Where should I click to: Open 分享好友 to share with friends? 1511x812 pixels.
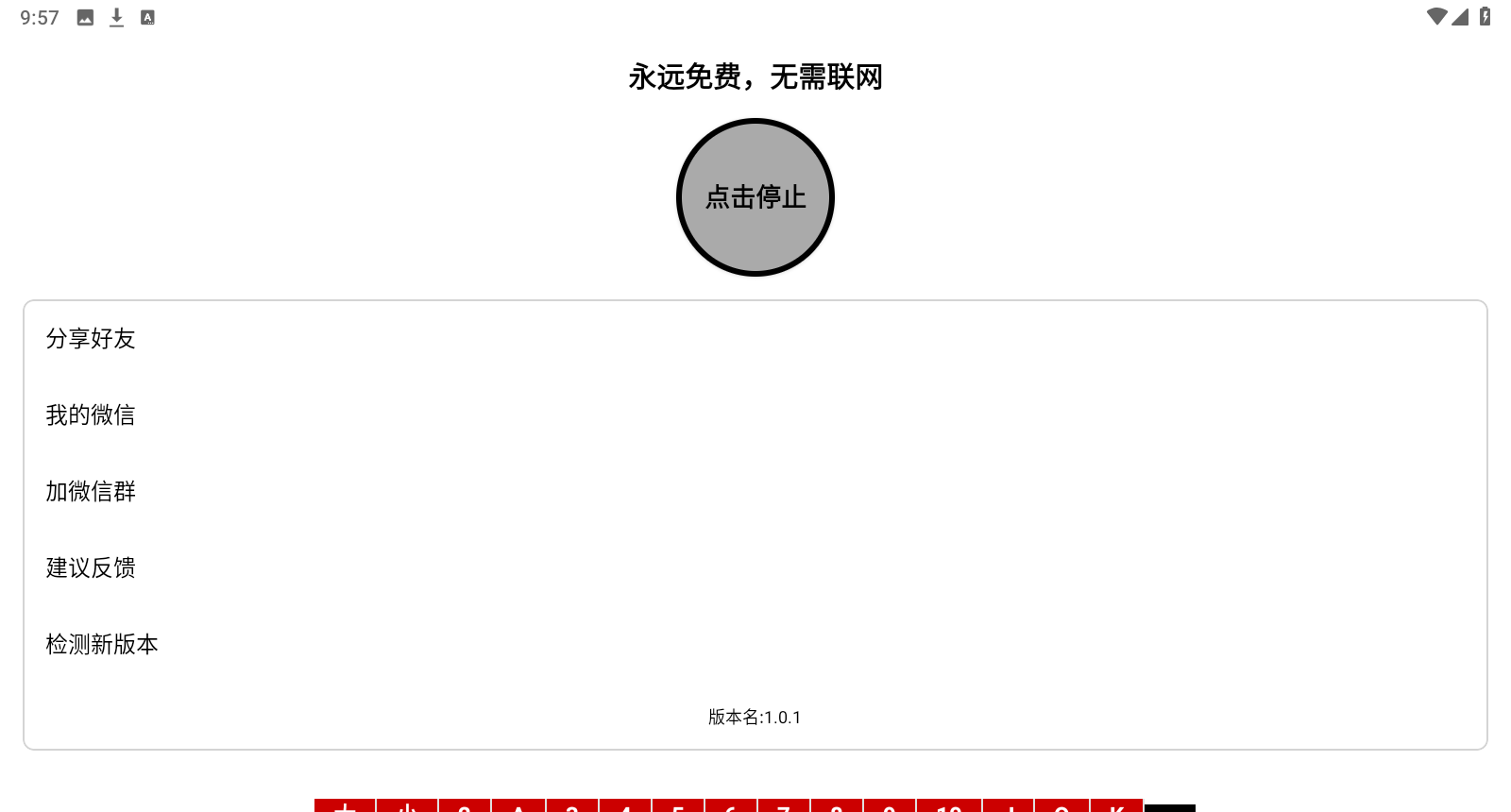tap(91, 339)
